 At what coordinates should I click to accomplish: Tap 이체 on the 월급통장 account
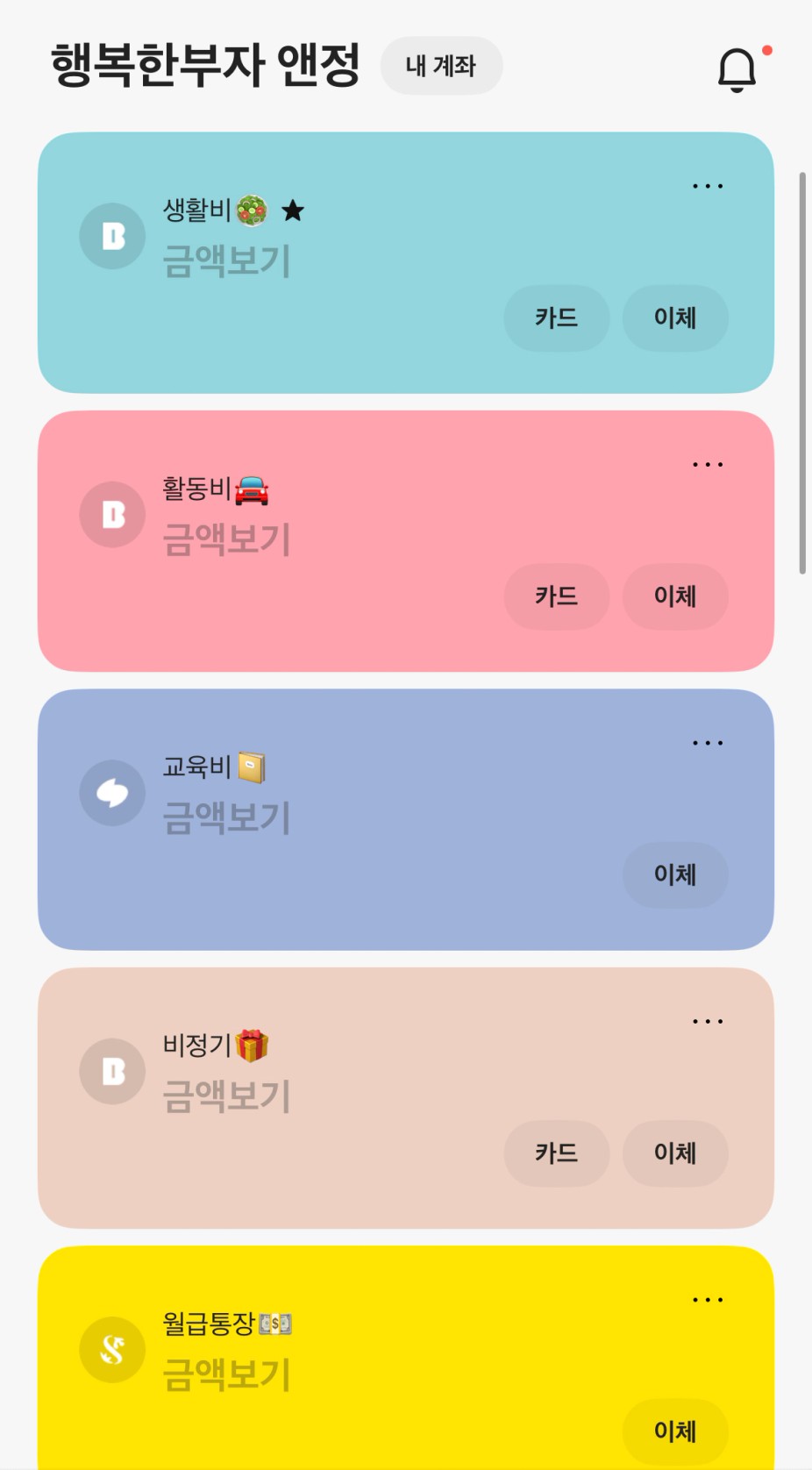pyautogui.click(x=674, y=1431)
